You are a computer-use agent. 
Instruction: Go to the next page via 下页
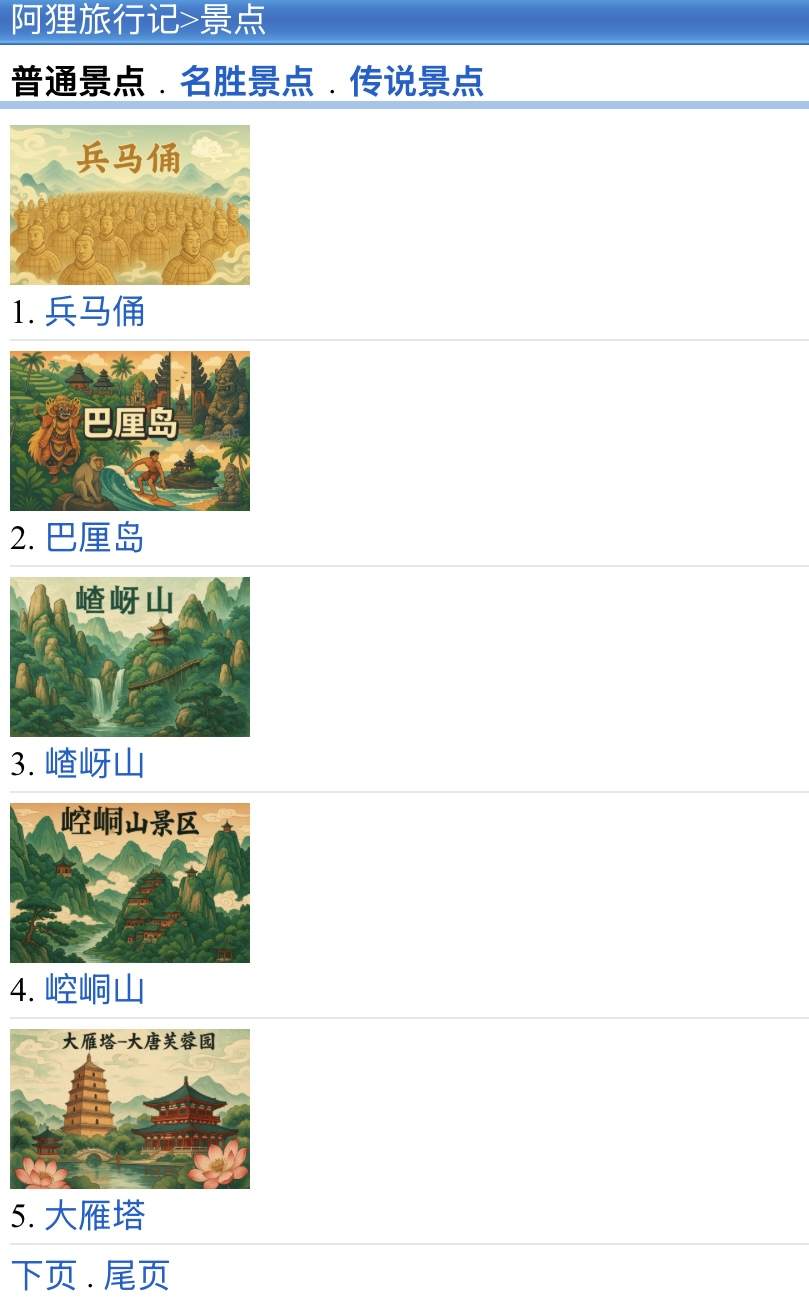pyautogui.click(x=43, y=1275)
